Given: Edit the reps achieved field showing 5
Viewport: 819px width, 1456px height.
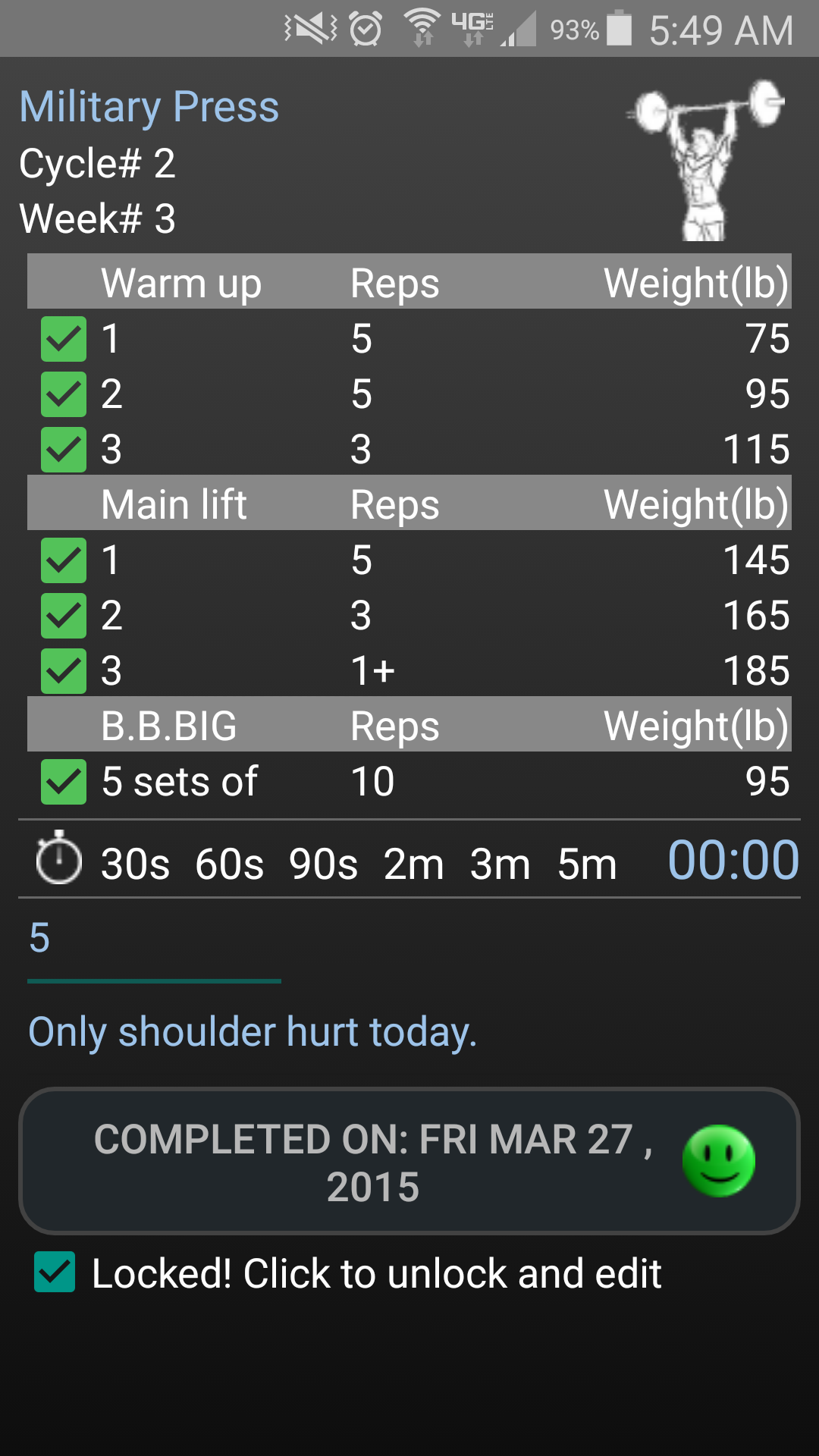Looking at the screenshot, I should click(154, 940).
